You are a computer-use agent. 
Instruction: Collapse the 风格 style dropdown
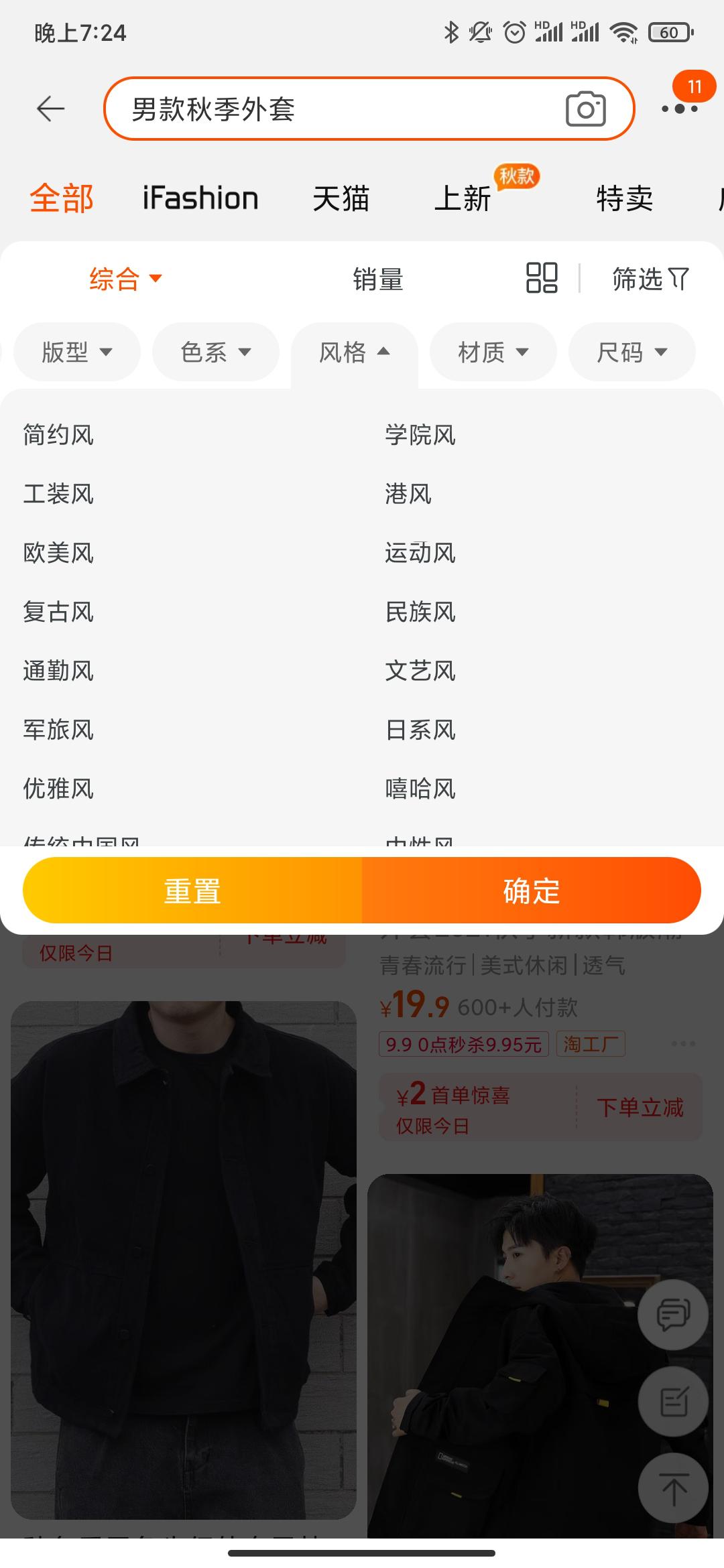click(354, 352)
